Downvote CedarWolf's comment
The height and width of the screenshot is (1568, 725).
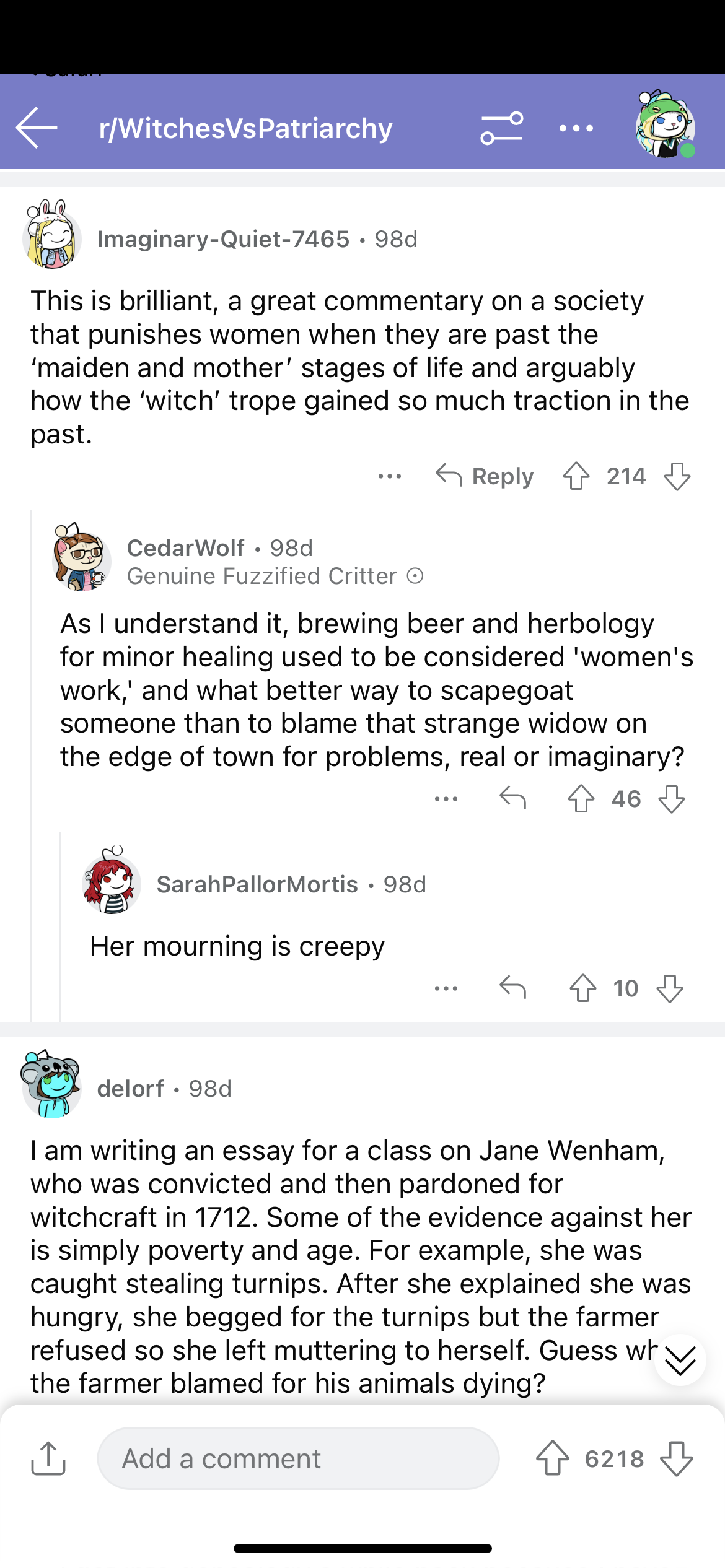click(x=672, y=798)
